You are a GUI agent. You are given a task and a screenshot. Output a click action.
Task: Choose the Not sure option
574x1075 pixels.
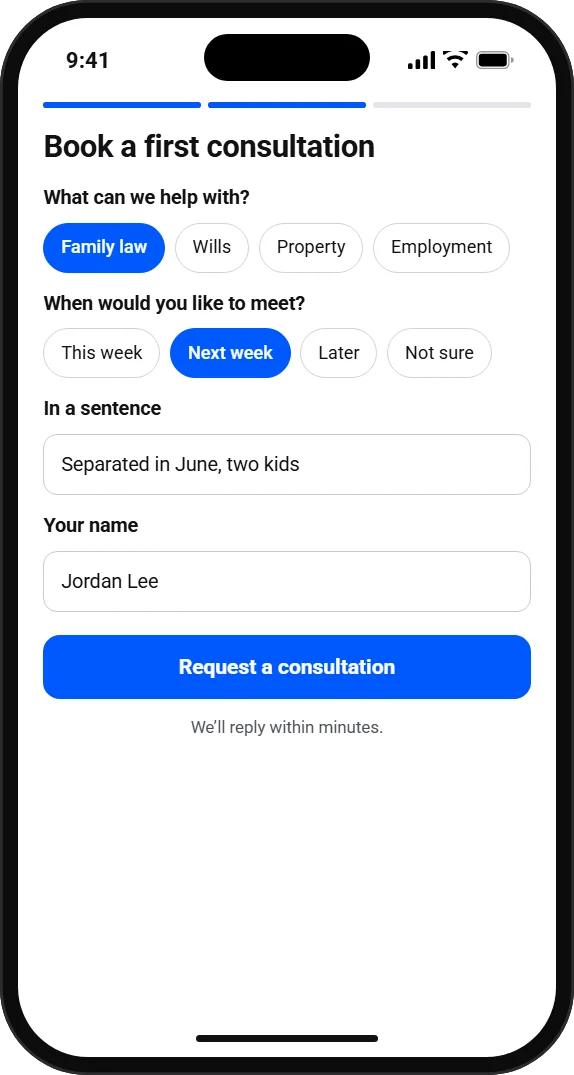[439, 353]
